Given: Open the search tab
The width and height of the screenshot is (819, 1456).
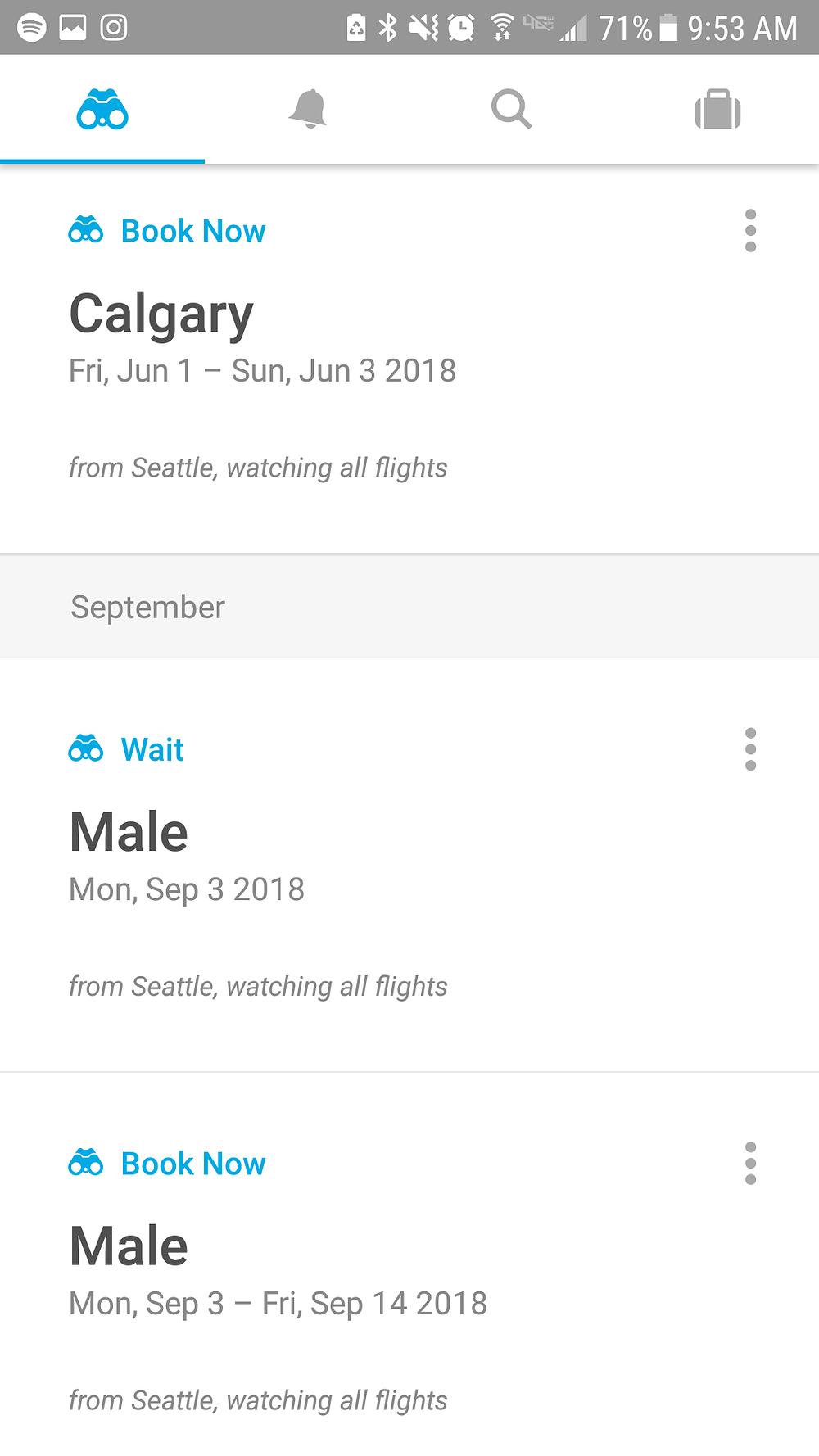Looking at the screenshot, I should coord(512,109).
